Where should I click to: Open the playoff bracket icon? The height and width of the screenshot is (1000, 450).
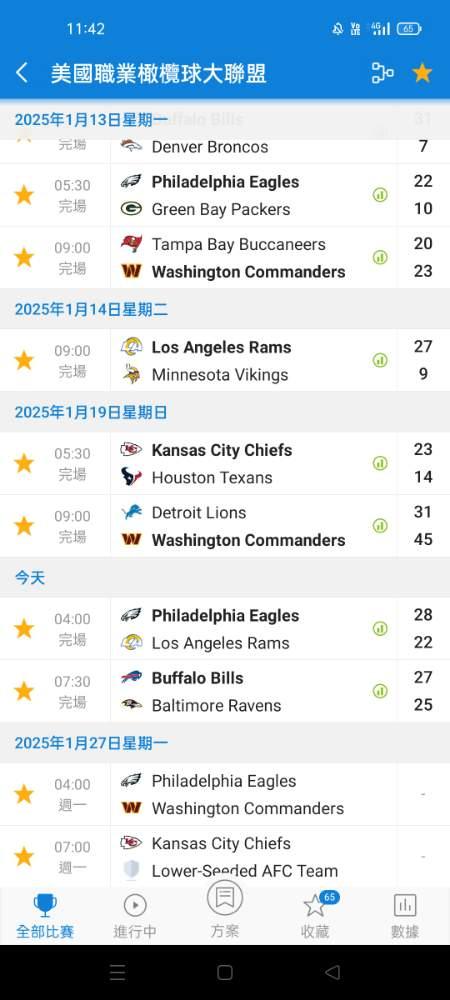pyautogui.click(x=382, y=73)
